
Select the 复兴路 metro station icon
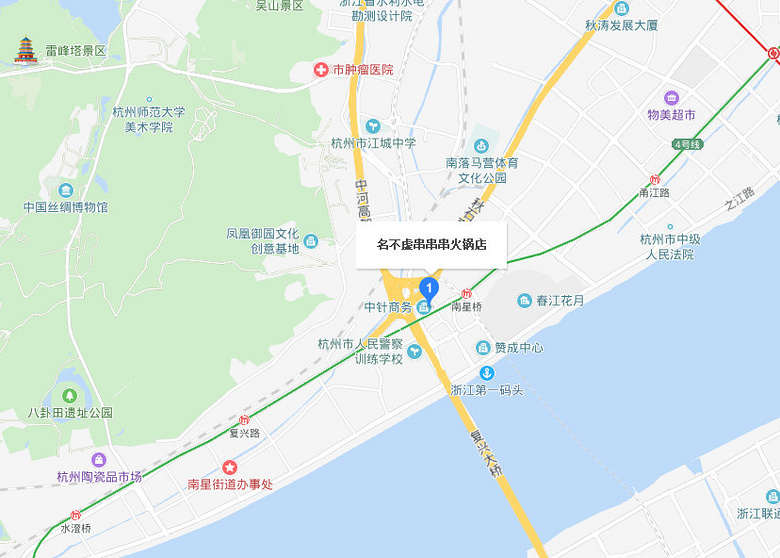pos(245,420)
